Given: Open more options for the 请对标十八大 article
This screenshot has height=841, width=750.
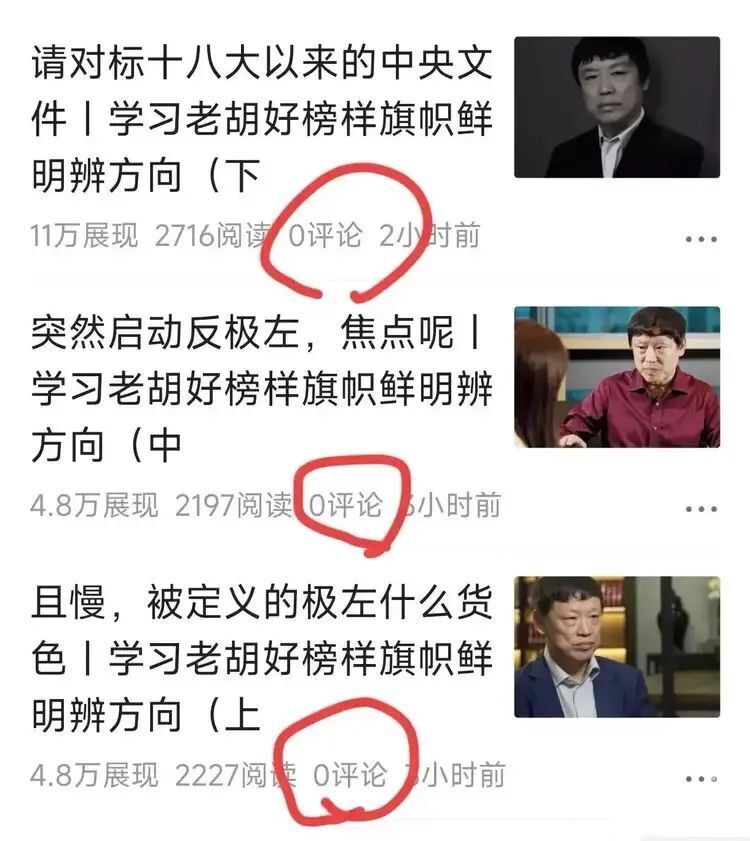Looking at the screenshot, I should pyautogui.click(x=701, y=239).
